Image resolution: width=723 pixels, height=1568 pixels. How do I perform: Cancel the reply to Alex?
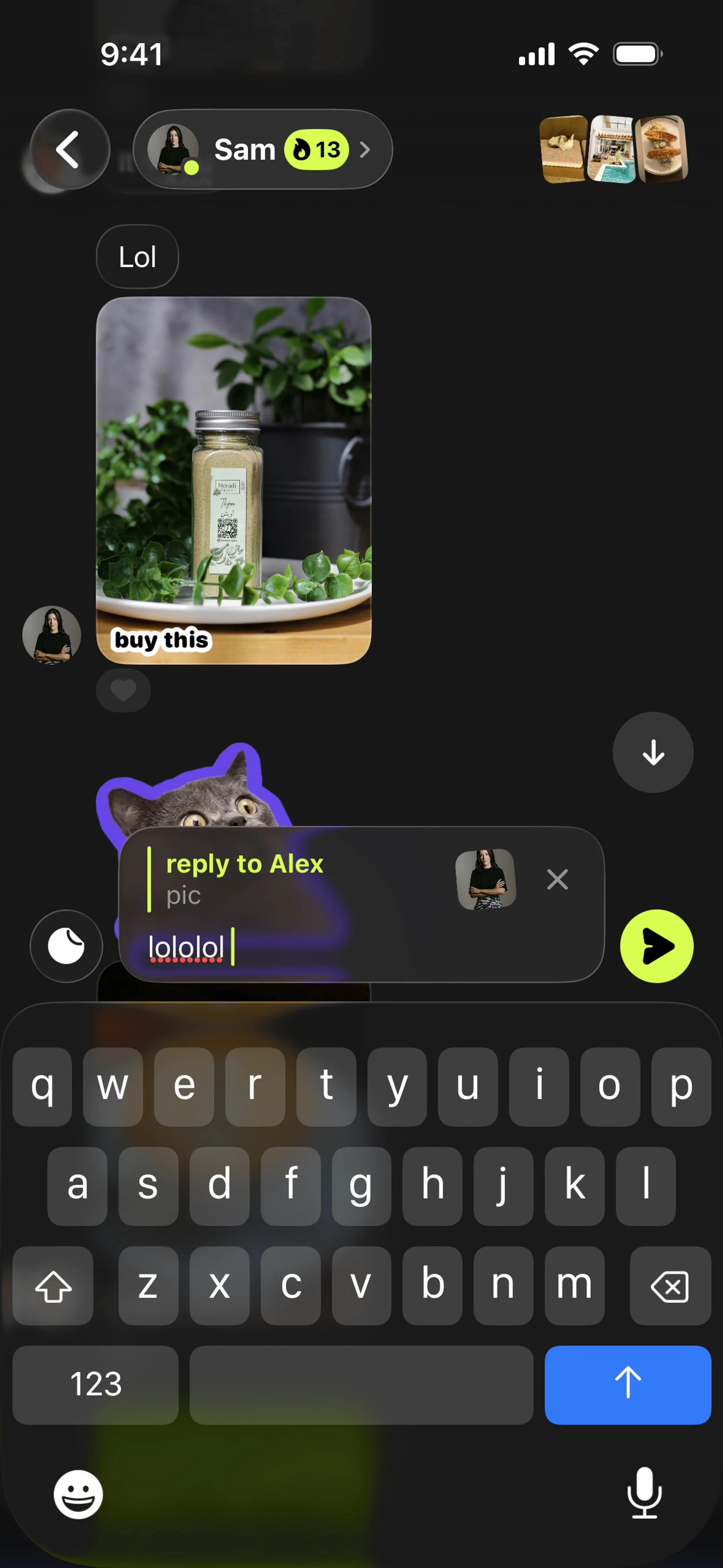pos(557,879)
